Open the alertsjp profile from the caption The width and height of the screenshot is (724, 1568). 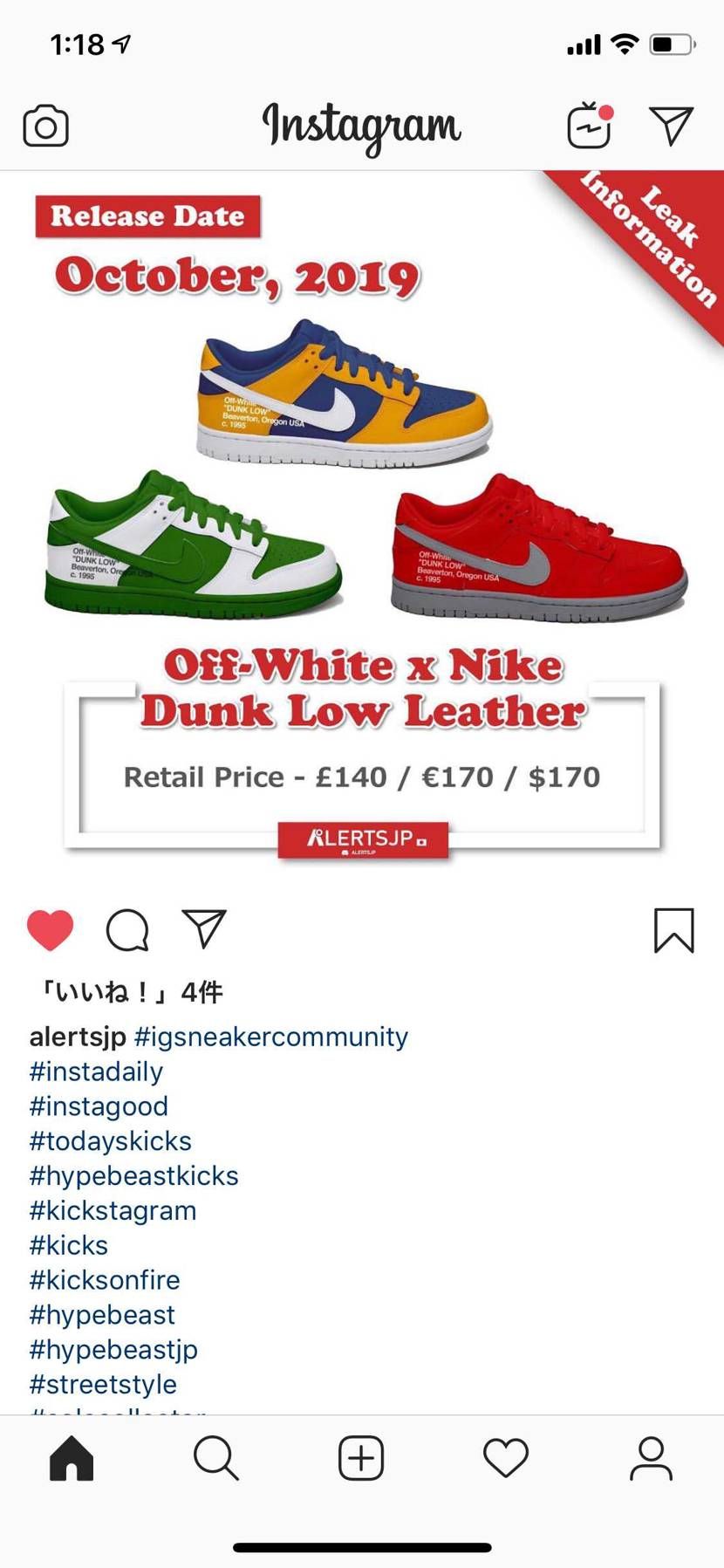pyautogui.click(x=78, y=1037)
